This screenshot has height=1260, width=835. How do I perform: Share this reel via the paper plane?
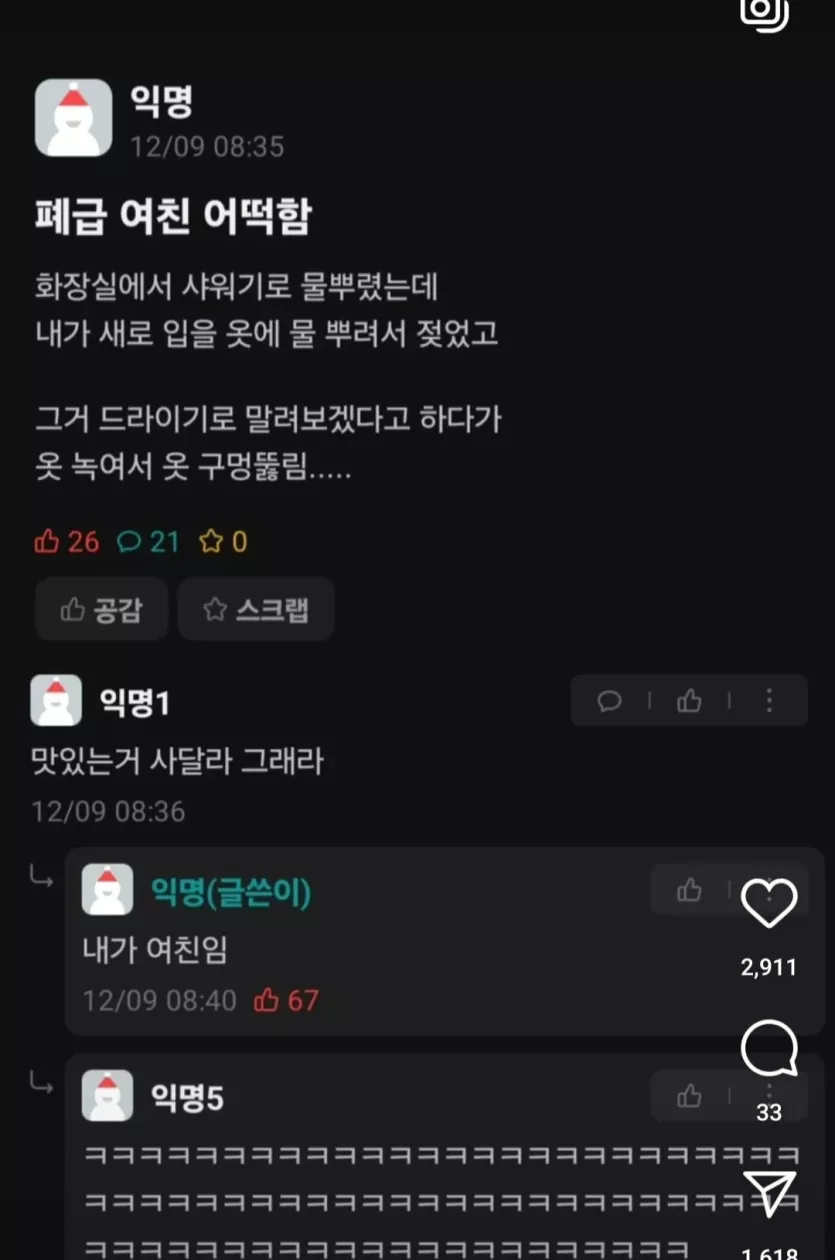click(769, 1195)
